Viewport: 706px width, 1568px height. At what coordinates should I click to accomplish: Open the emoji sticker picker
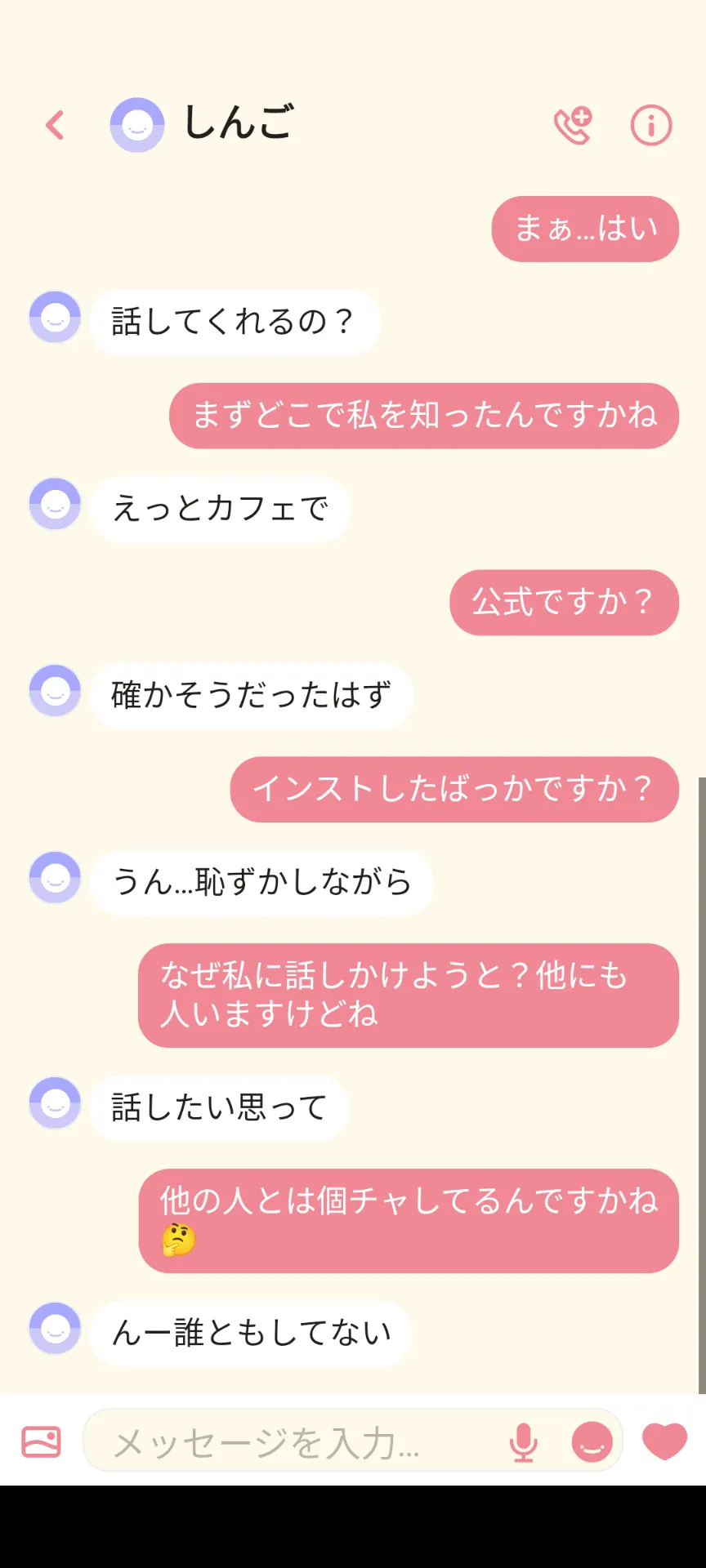592,1441
